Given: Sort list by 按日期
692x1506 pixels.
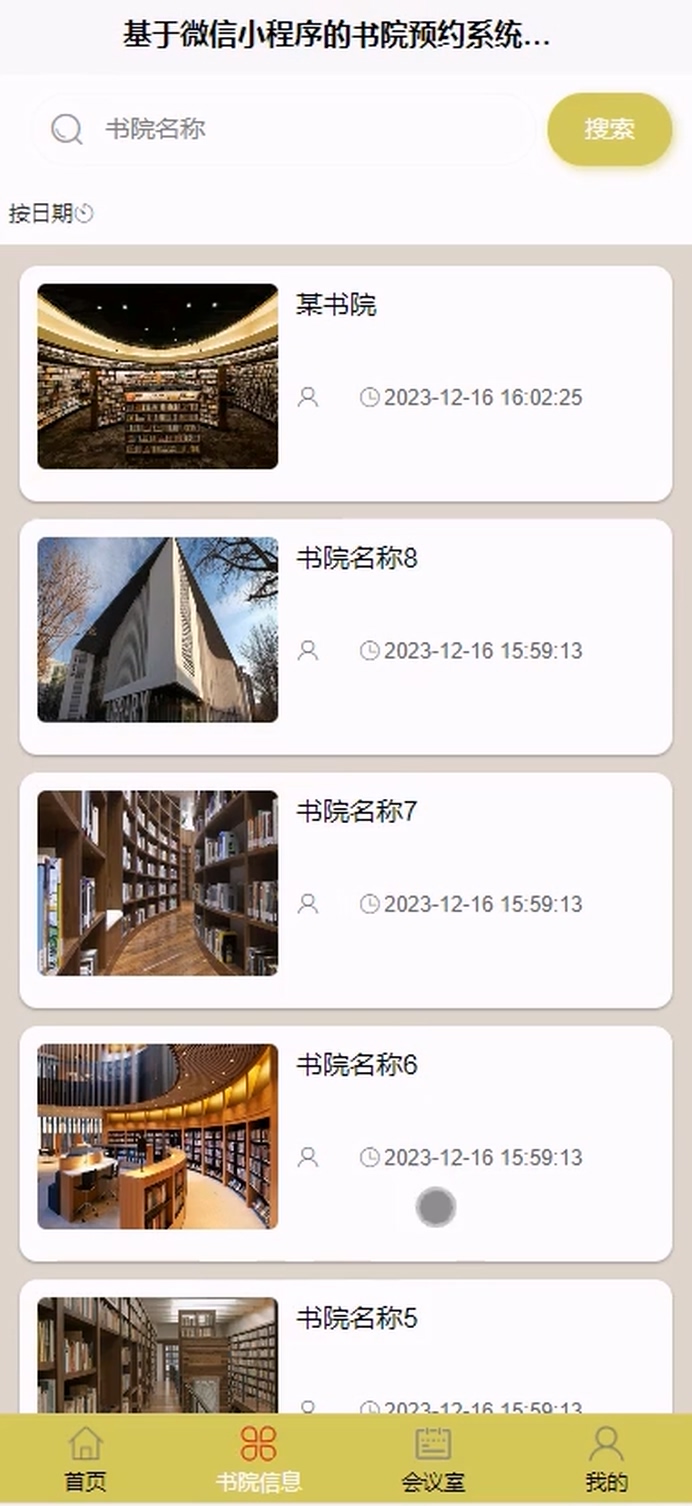Looking at the screenshot, I should coord(50,213).
